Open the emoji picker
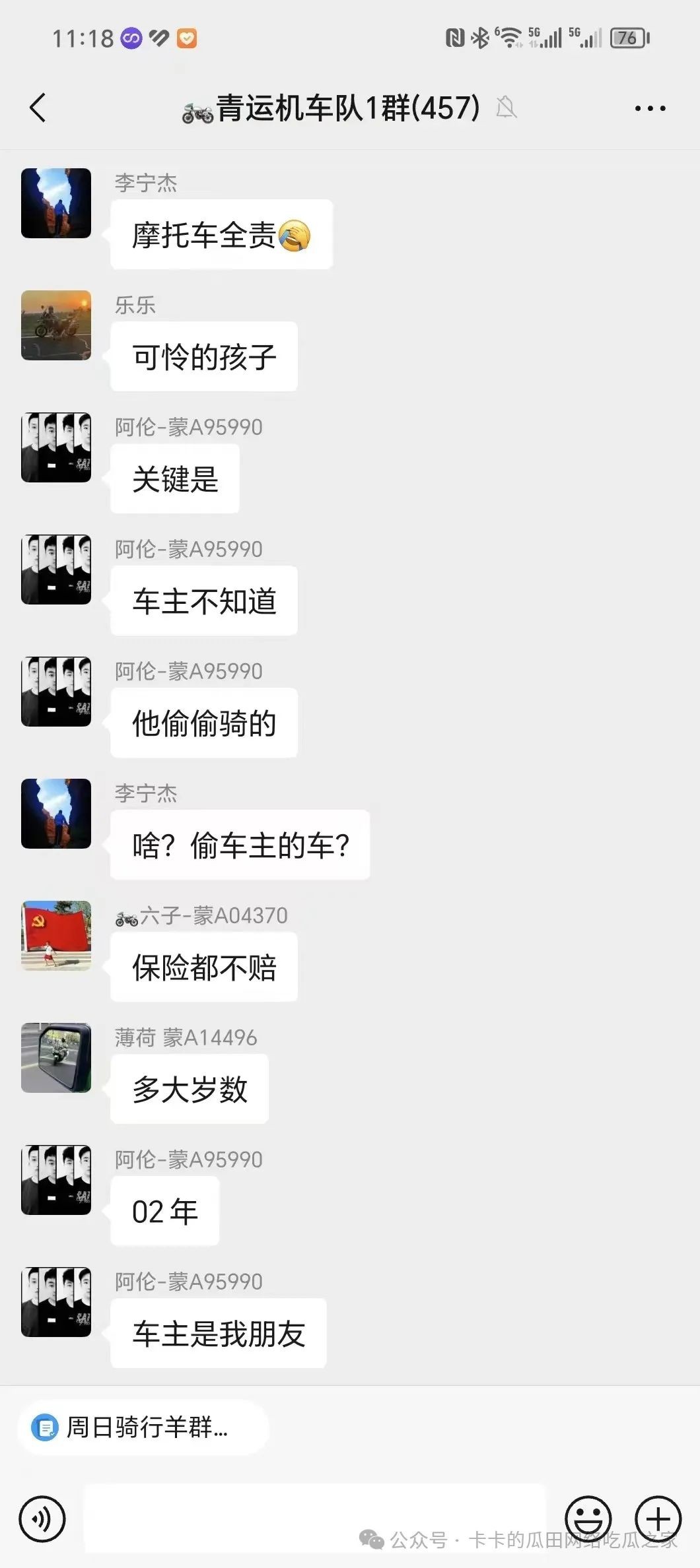 588,1519
